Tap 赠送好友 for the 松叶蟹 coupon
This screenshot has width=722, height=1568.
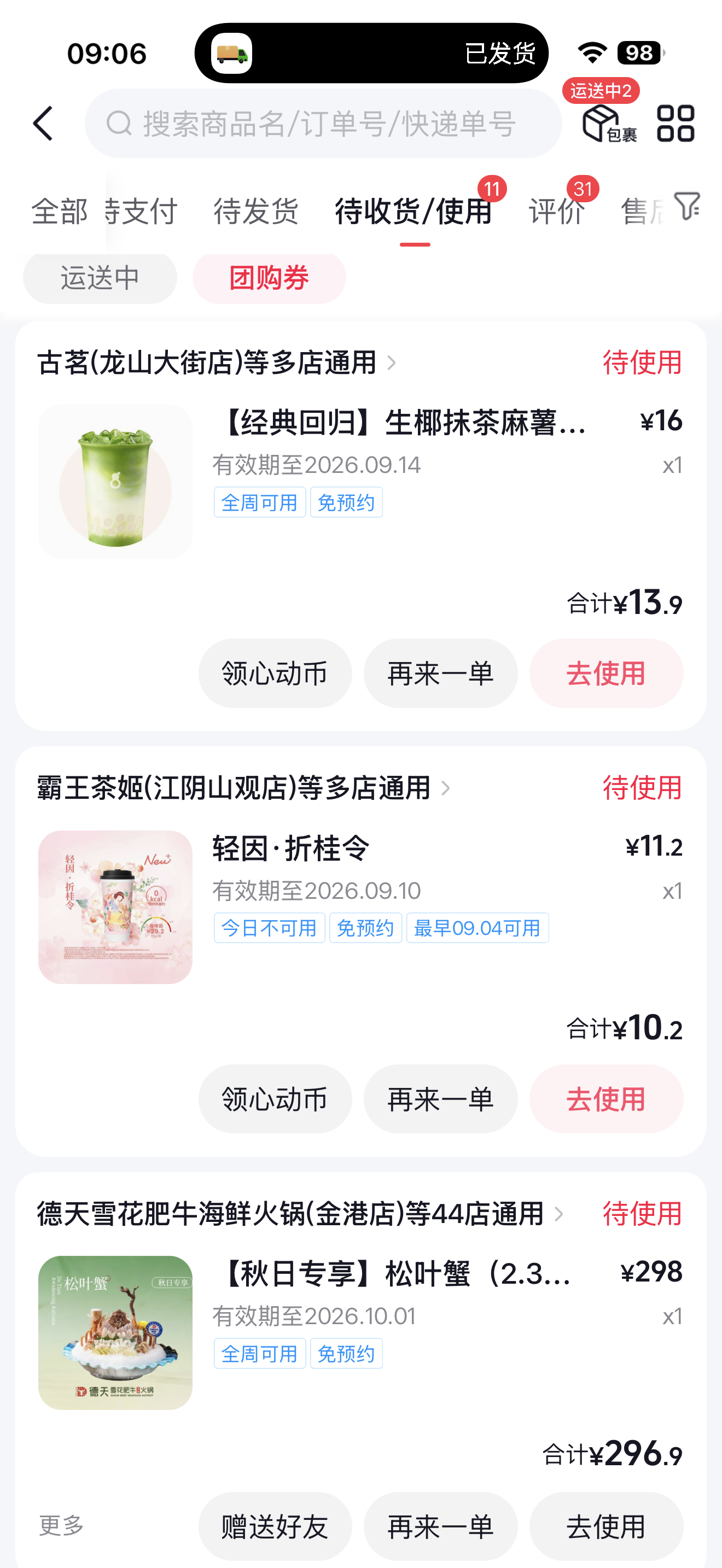pyautogui.click(x=275, y=1526)
